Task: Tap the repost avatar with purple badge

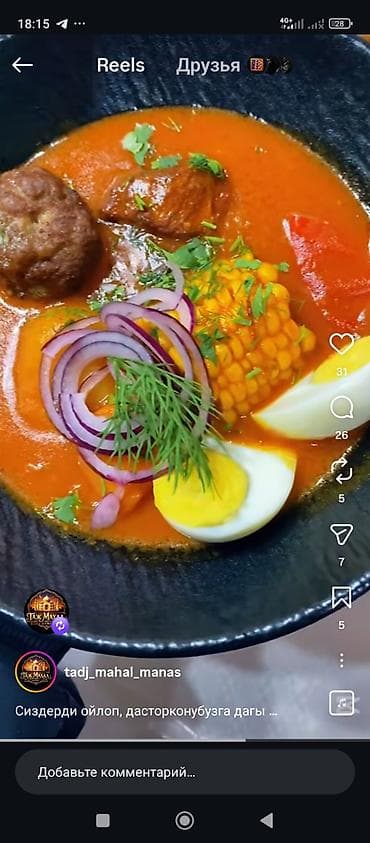Action: point(47,610)
